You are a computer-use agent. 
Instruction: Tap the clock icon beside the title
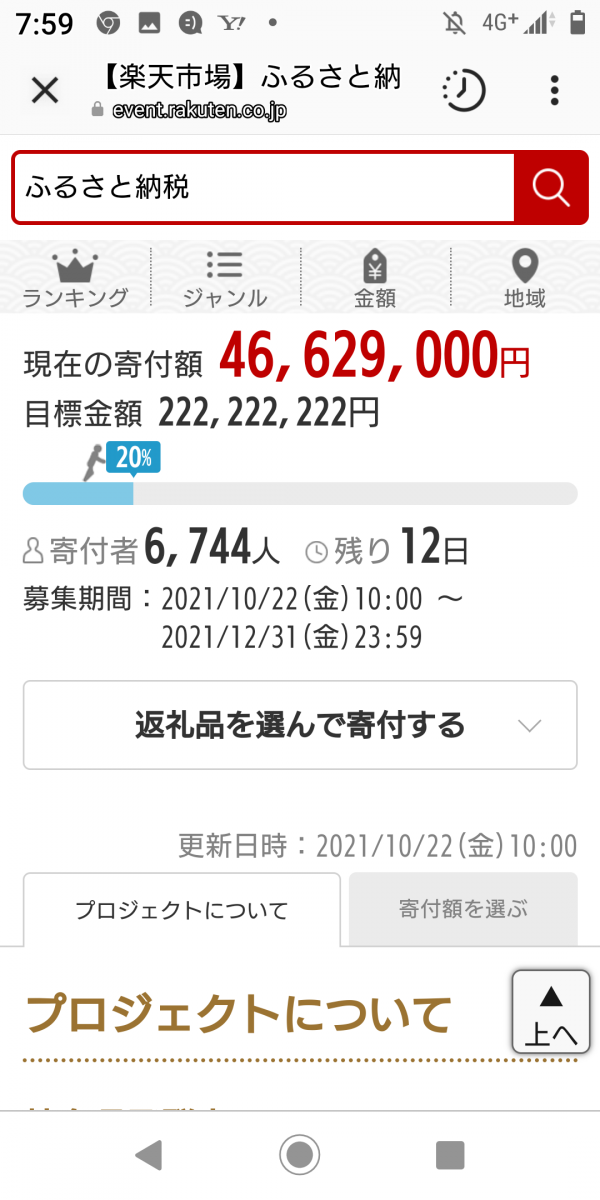pos(464,91)
